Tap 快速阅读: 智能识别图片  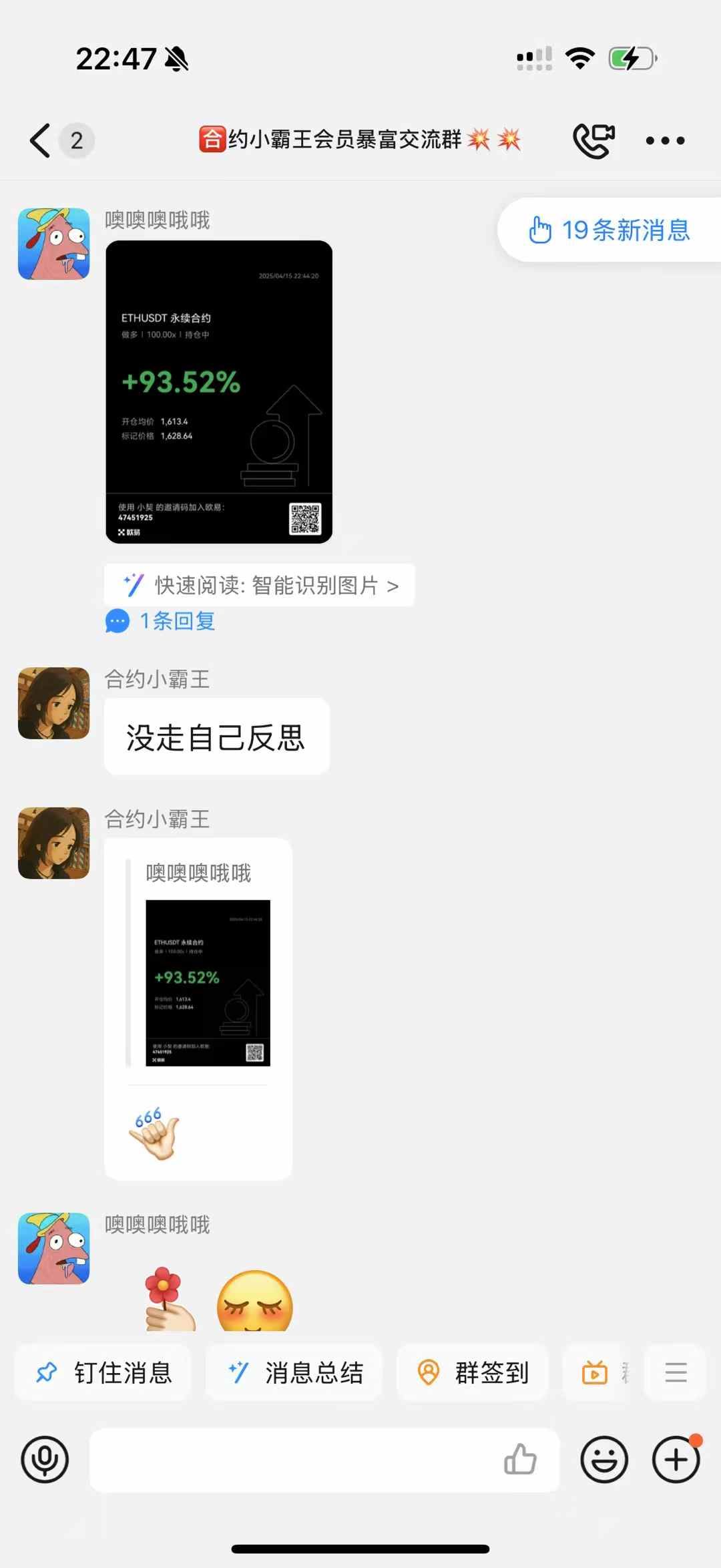[x=260, y=586]
